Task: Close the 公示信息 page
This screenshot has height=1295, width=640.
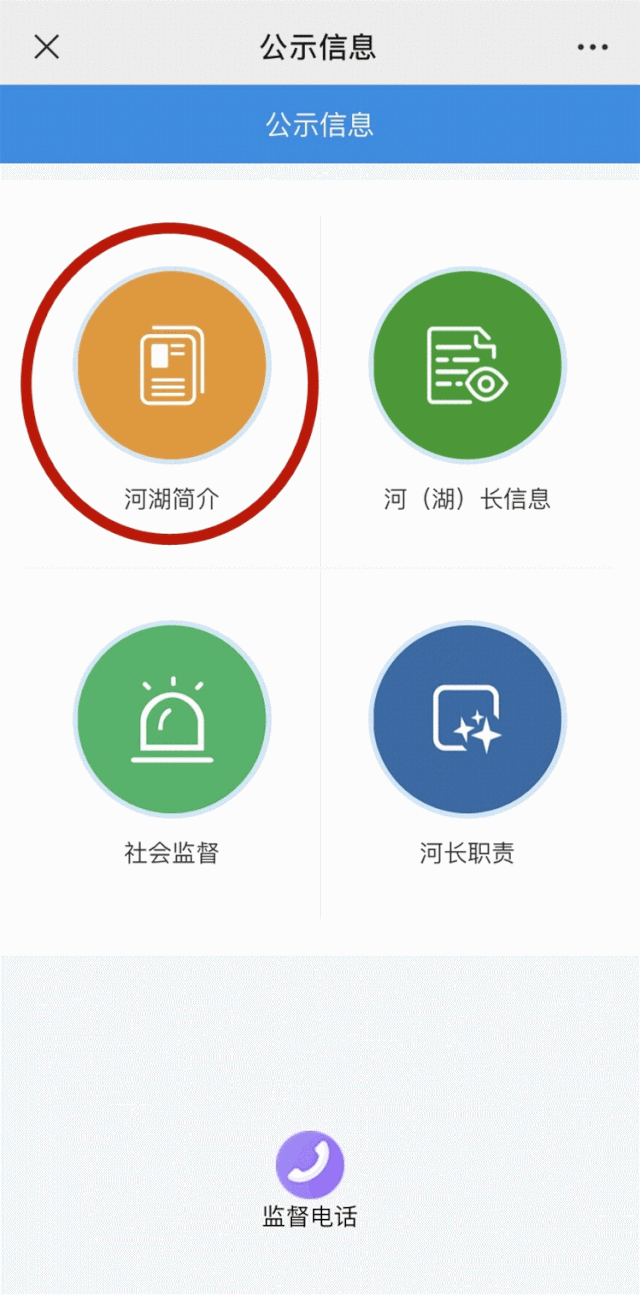Action: [46, 46]
